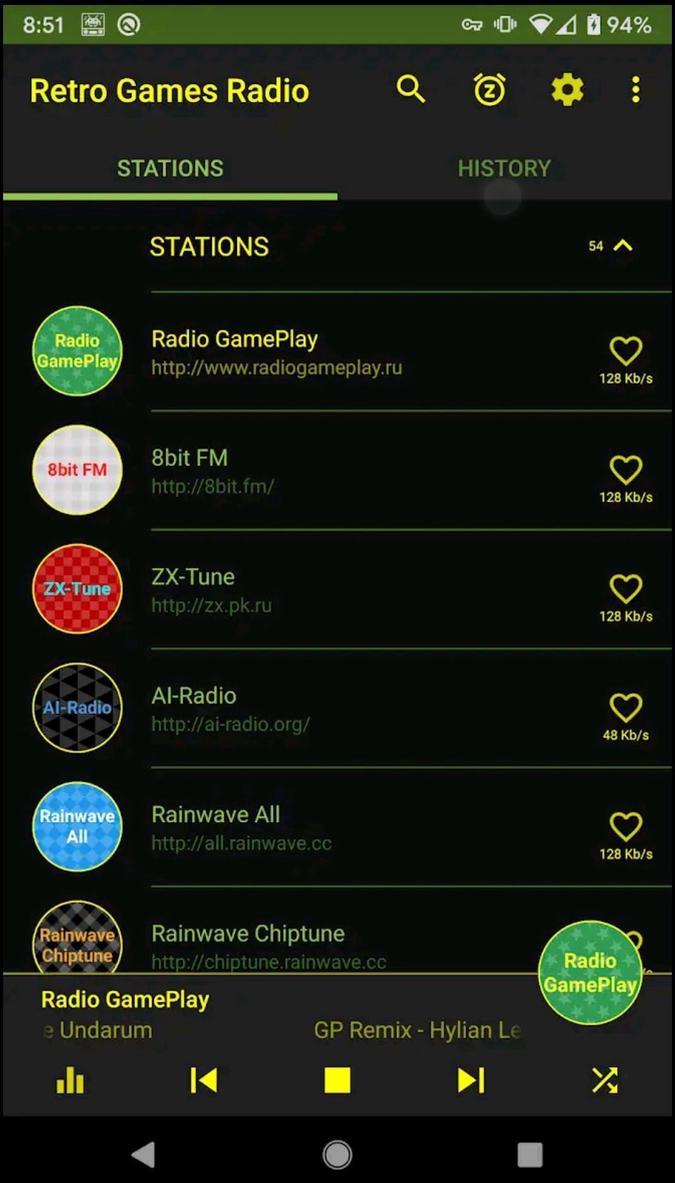Favorite the 8bit FM station

coord(626,469)
